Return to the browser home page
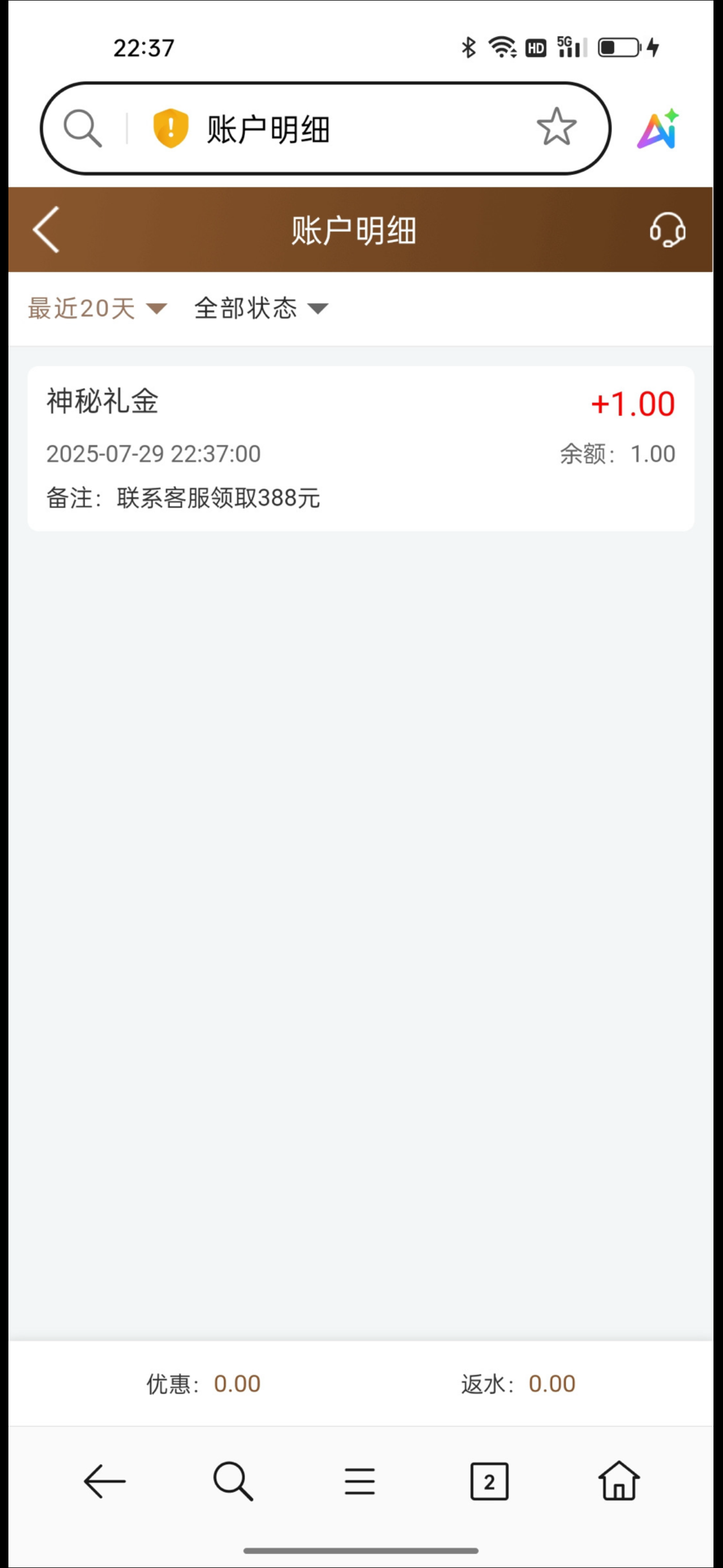723x1568 pixels. [618, 1481]
